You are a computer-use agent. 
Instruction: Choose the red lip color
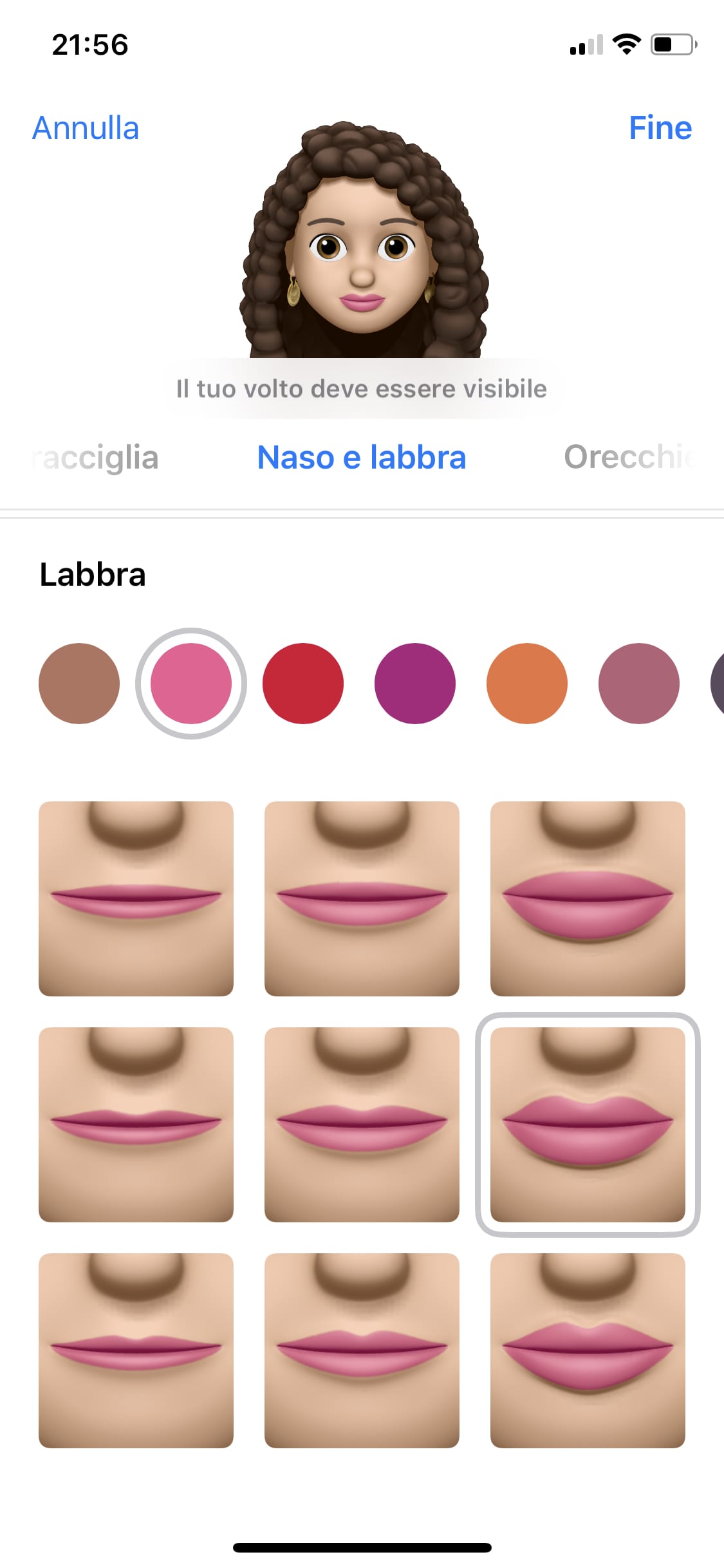(x=303, y=684)
